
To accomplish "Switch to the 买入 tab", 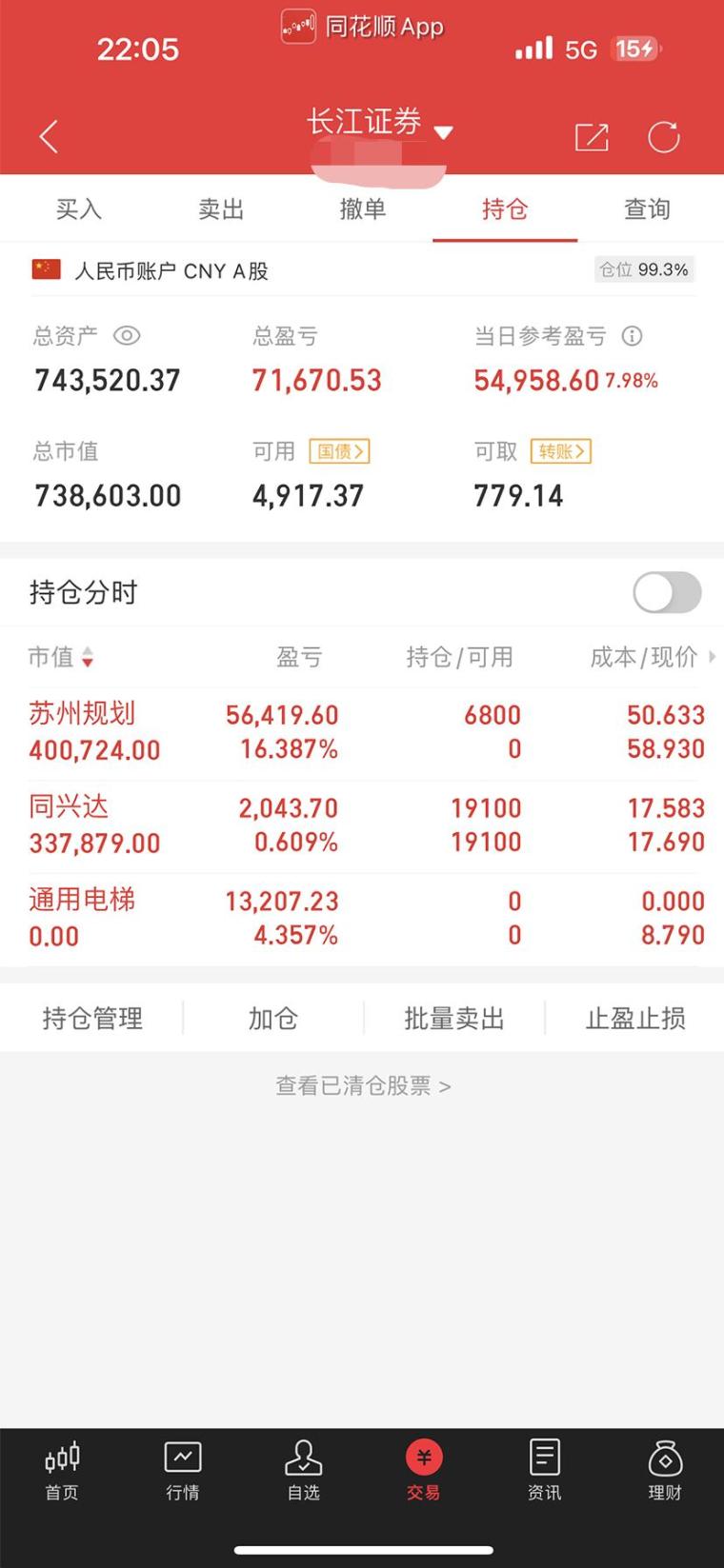I will point(78,208).
